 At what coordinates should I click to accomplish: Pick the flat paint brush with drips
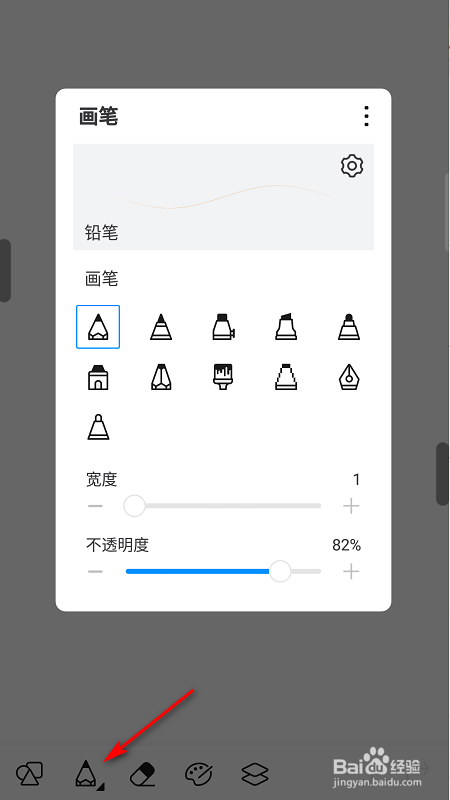click(x=223, y=378)
